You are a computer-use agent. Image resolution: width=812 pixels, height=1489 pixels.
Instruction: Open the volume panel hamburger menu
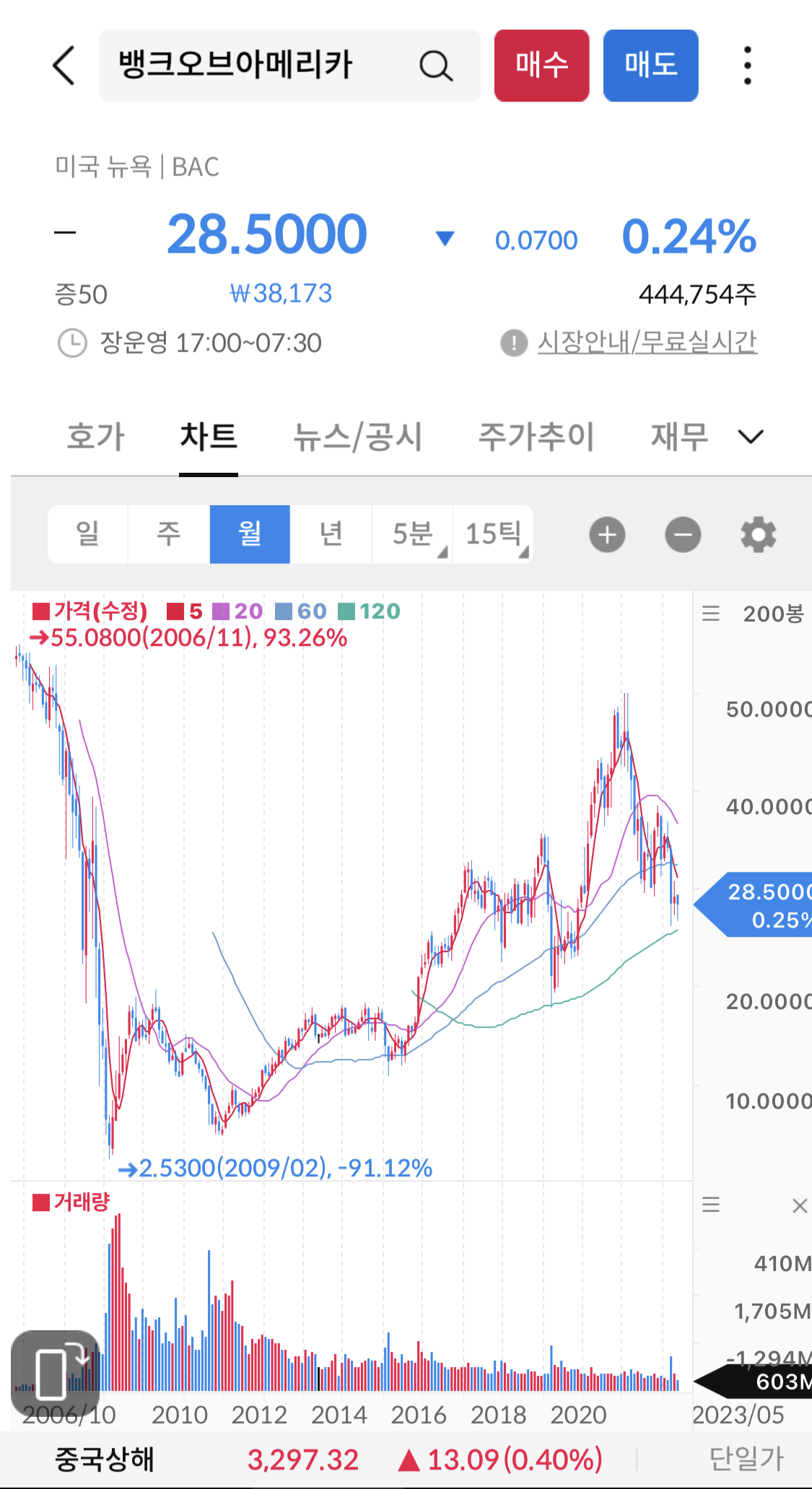710,1205
